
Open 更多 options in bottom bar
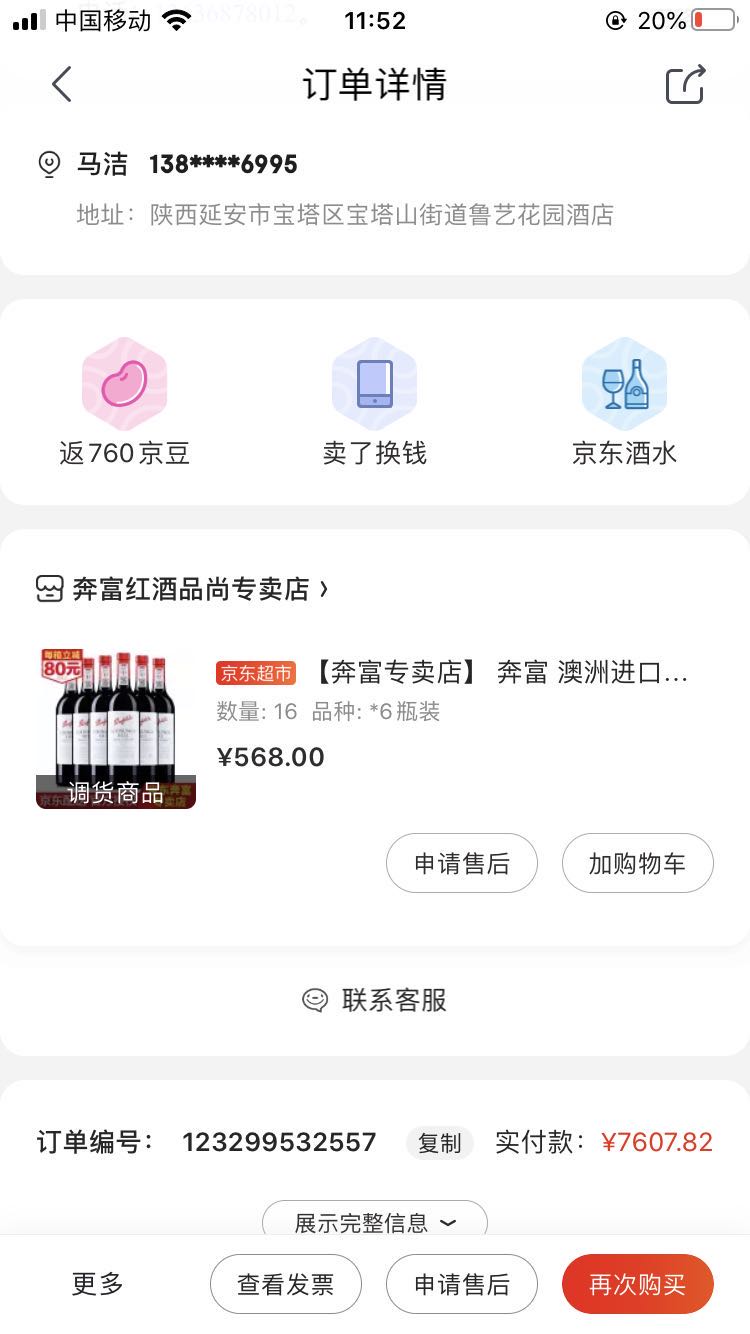[97, 1284]
